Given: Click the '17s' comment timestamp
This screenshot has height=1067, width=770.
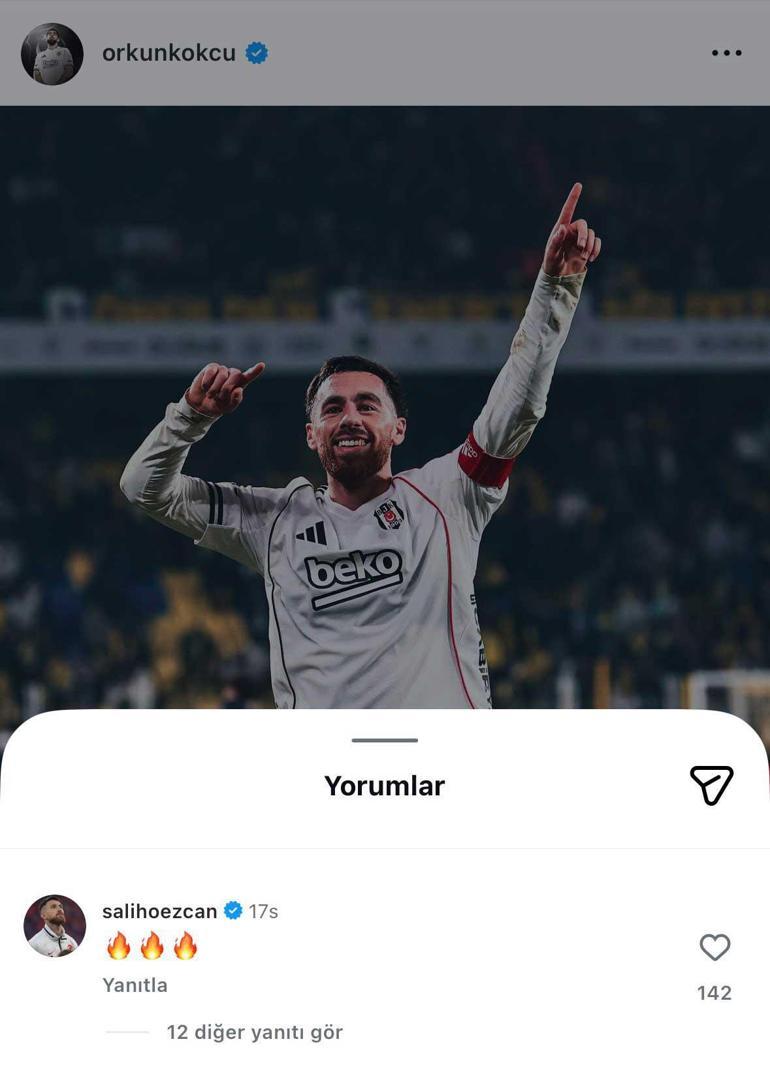Looking at the screenshot, I should [264, 910].
